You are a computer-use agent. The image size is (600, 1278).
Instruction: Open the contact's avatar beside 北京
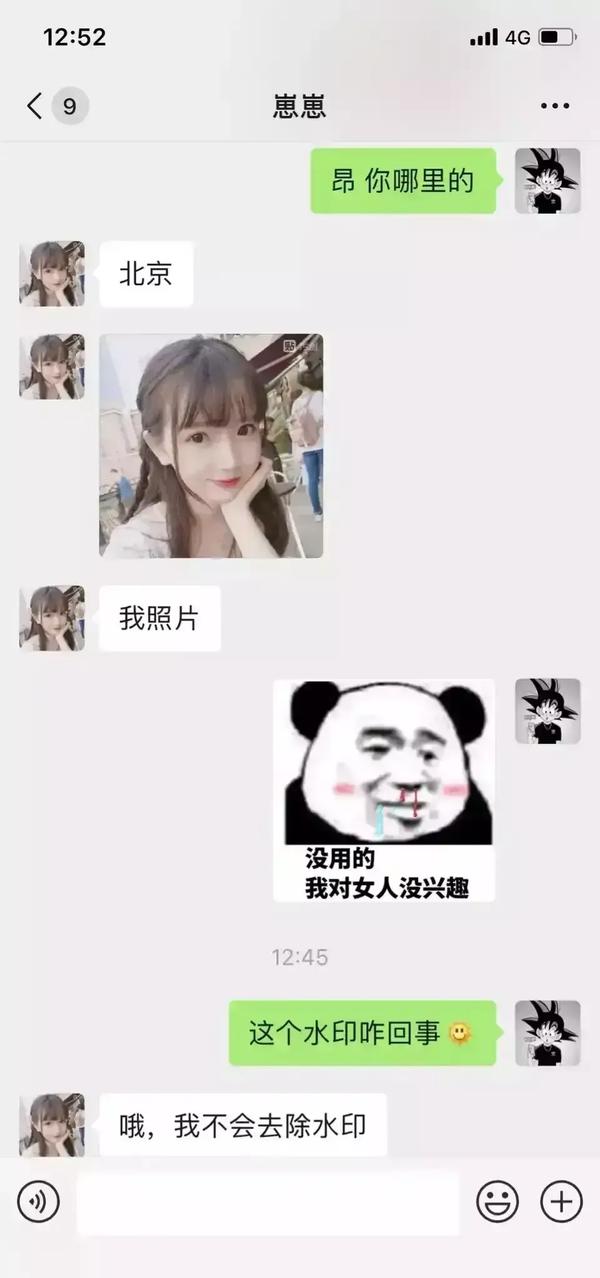coord(52,273)
